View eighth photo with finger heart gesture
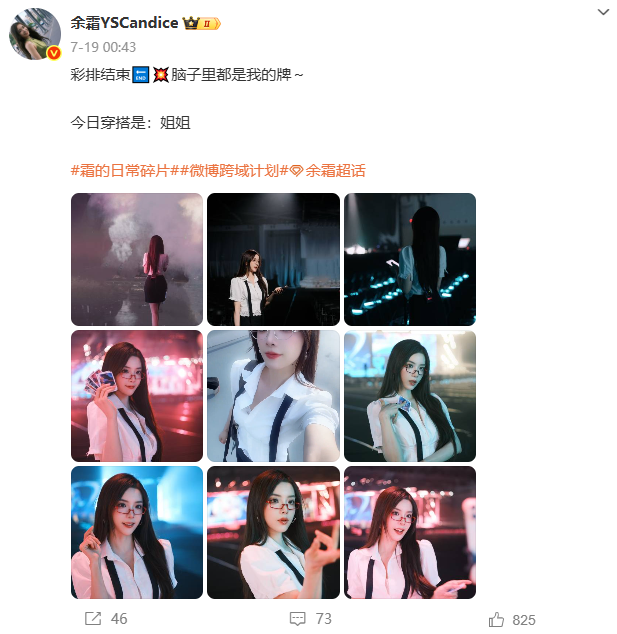This screenshot has height=634, width=617. click(273, 532)
